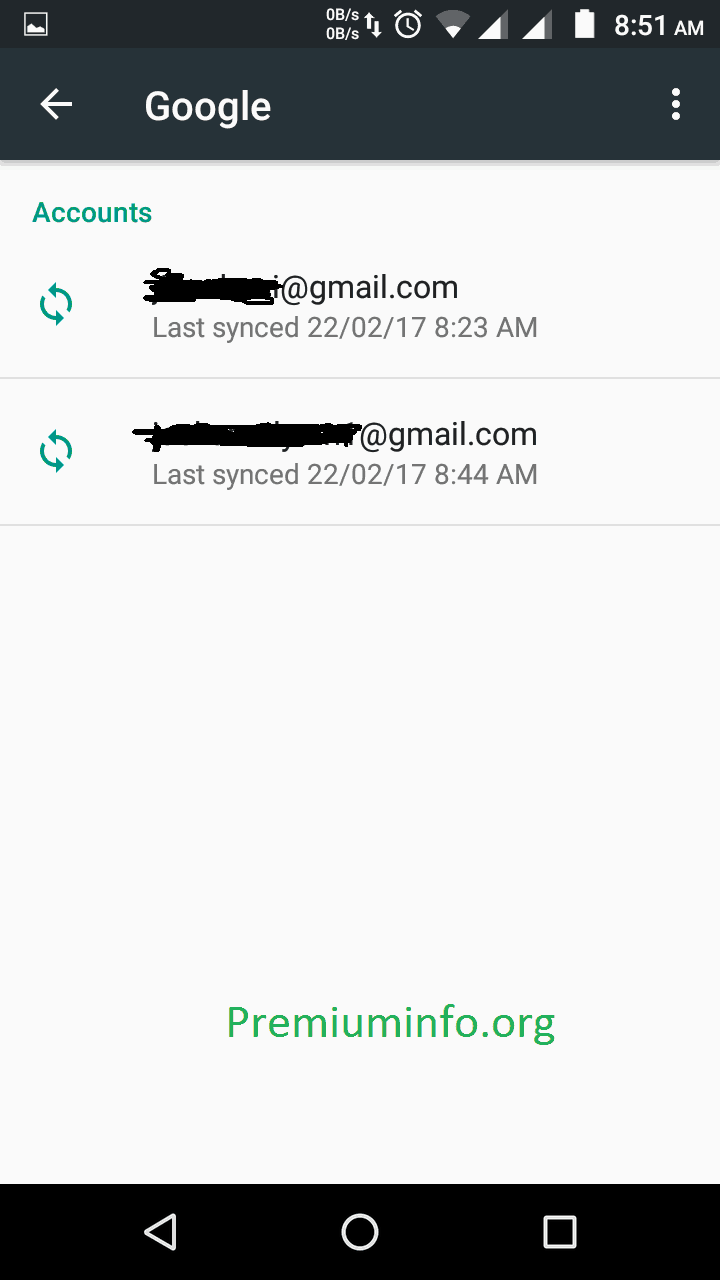Open the account last synced at 8:23 AM
Viewport: 720px width, 1280px height.
(x=360, y=305)
